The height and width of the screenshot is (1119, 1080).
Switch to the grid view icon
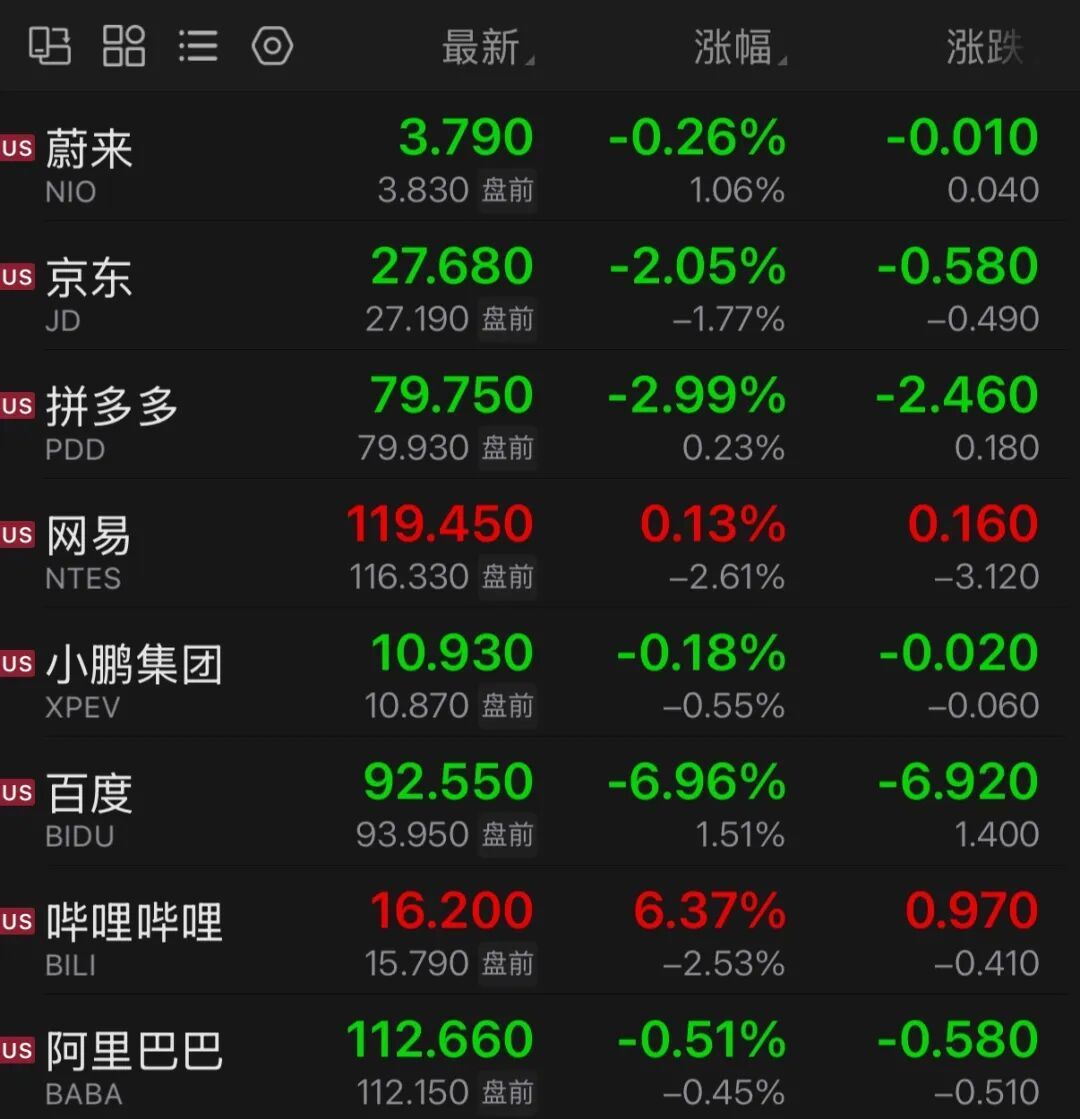tap(123, 46)
